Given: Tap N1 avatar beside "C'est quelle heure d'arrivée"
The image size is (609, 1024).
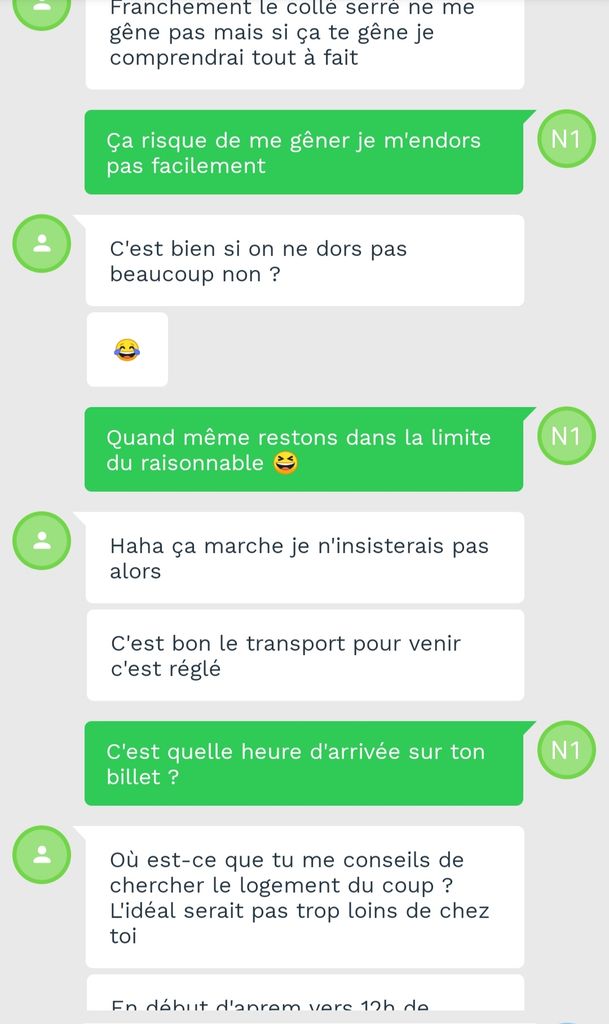Looking at the screenshot, I should pos(566,750).
